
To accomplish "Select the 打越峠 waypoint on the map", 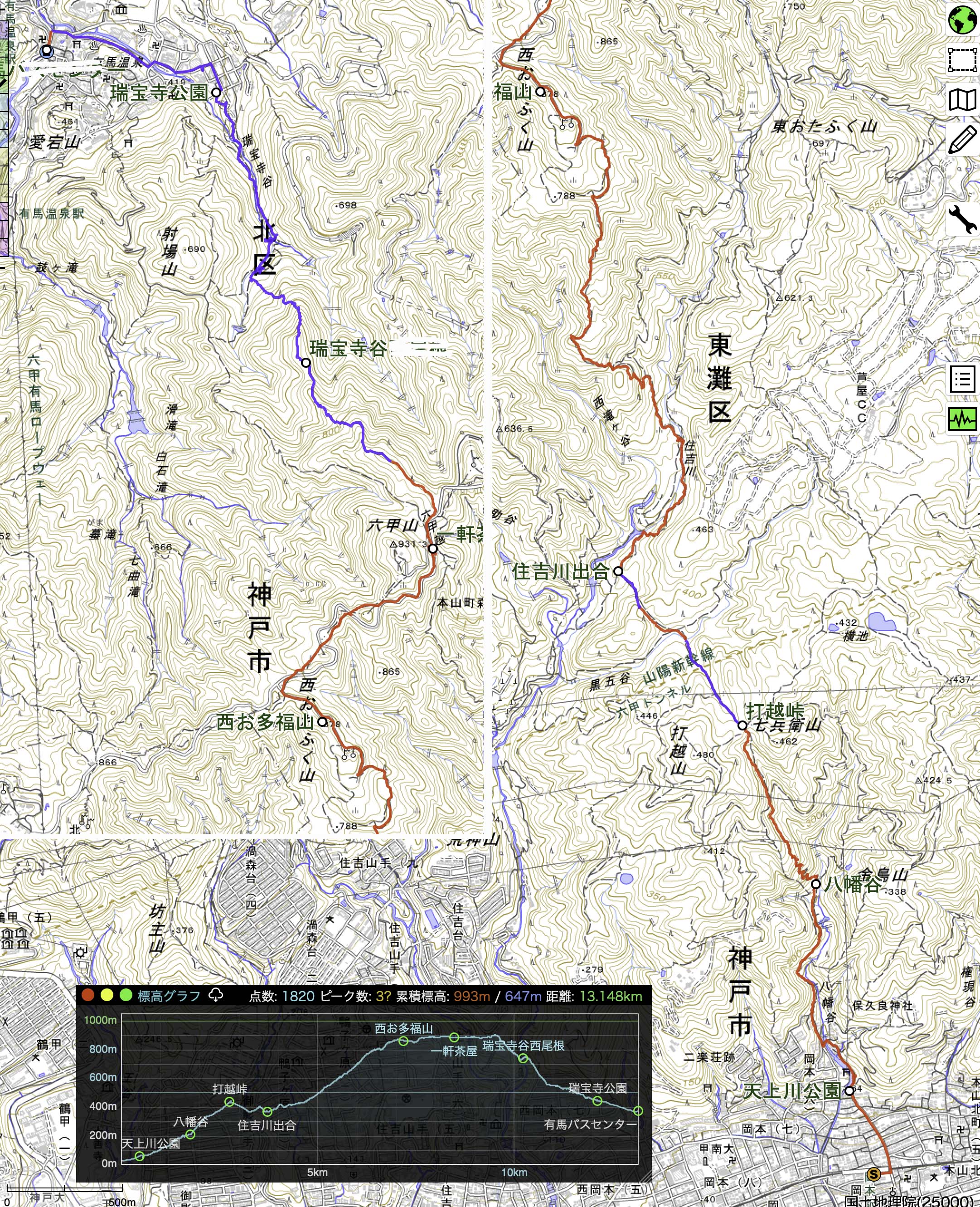I will (742, 725).
